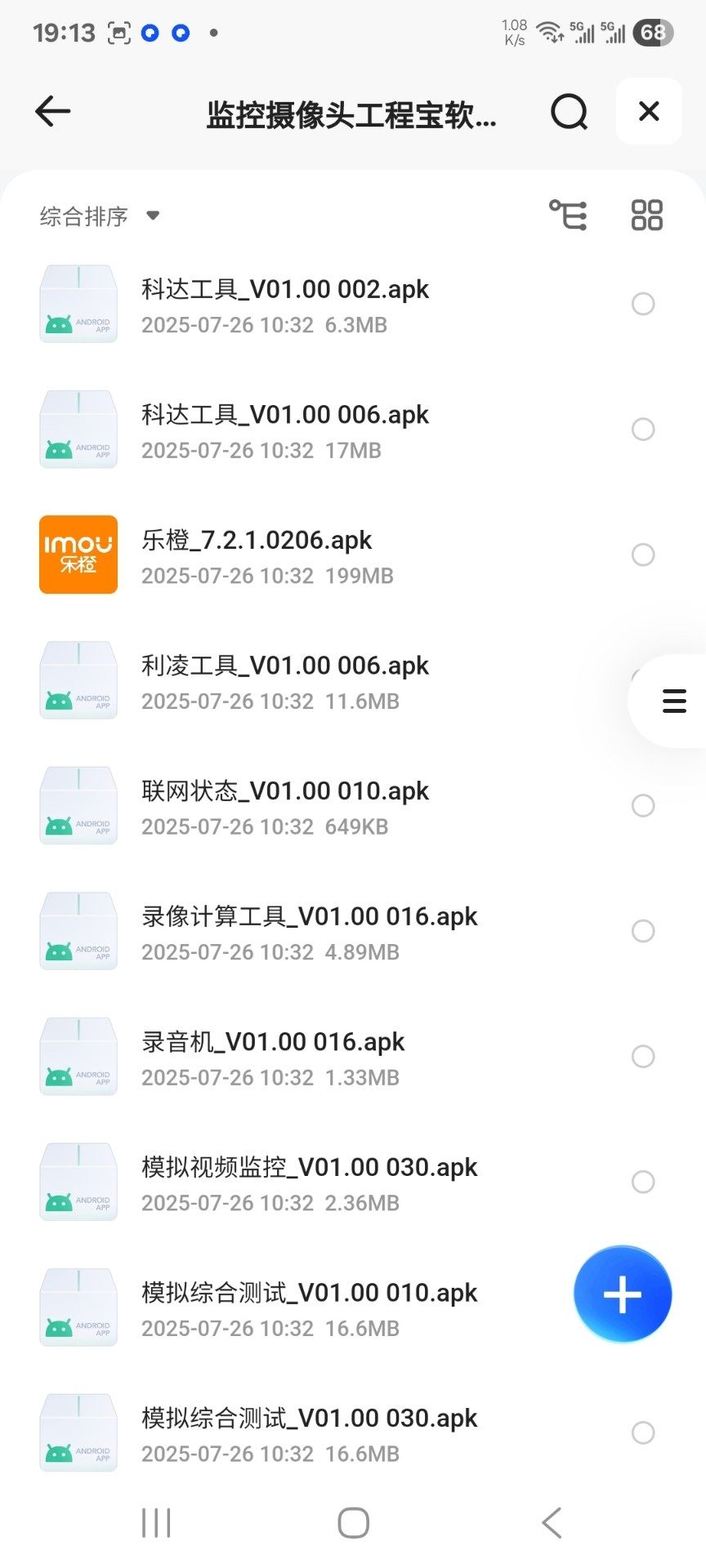Select the 科达工具_V01.00 006.apk radio circle

coord(643,430)
